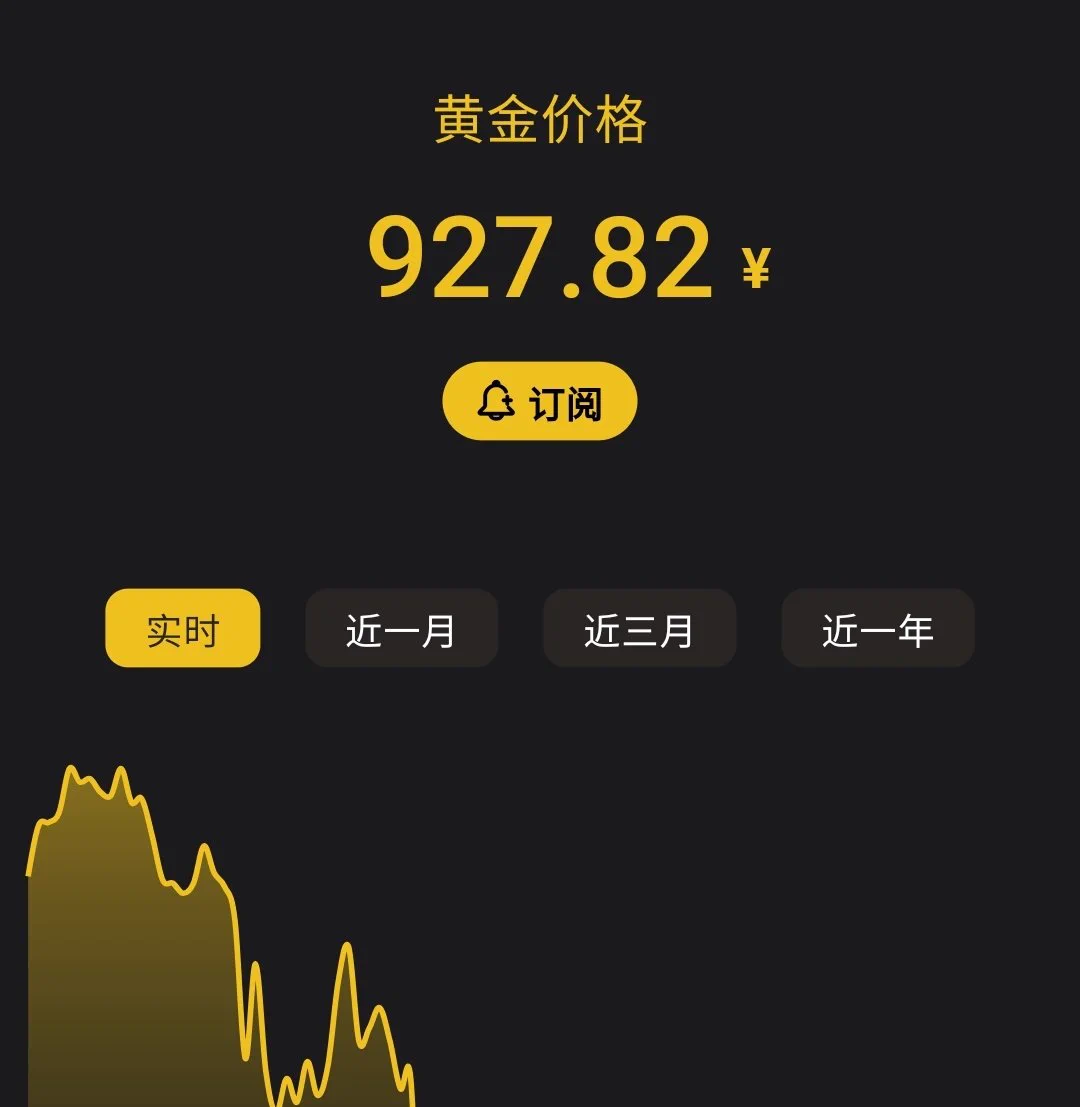Viewport: 1080px width, 1107px height.
Task: Subscribe to gold price alerts with 订阅
Action: click(539, 402)
